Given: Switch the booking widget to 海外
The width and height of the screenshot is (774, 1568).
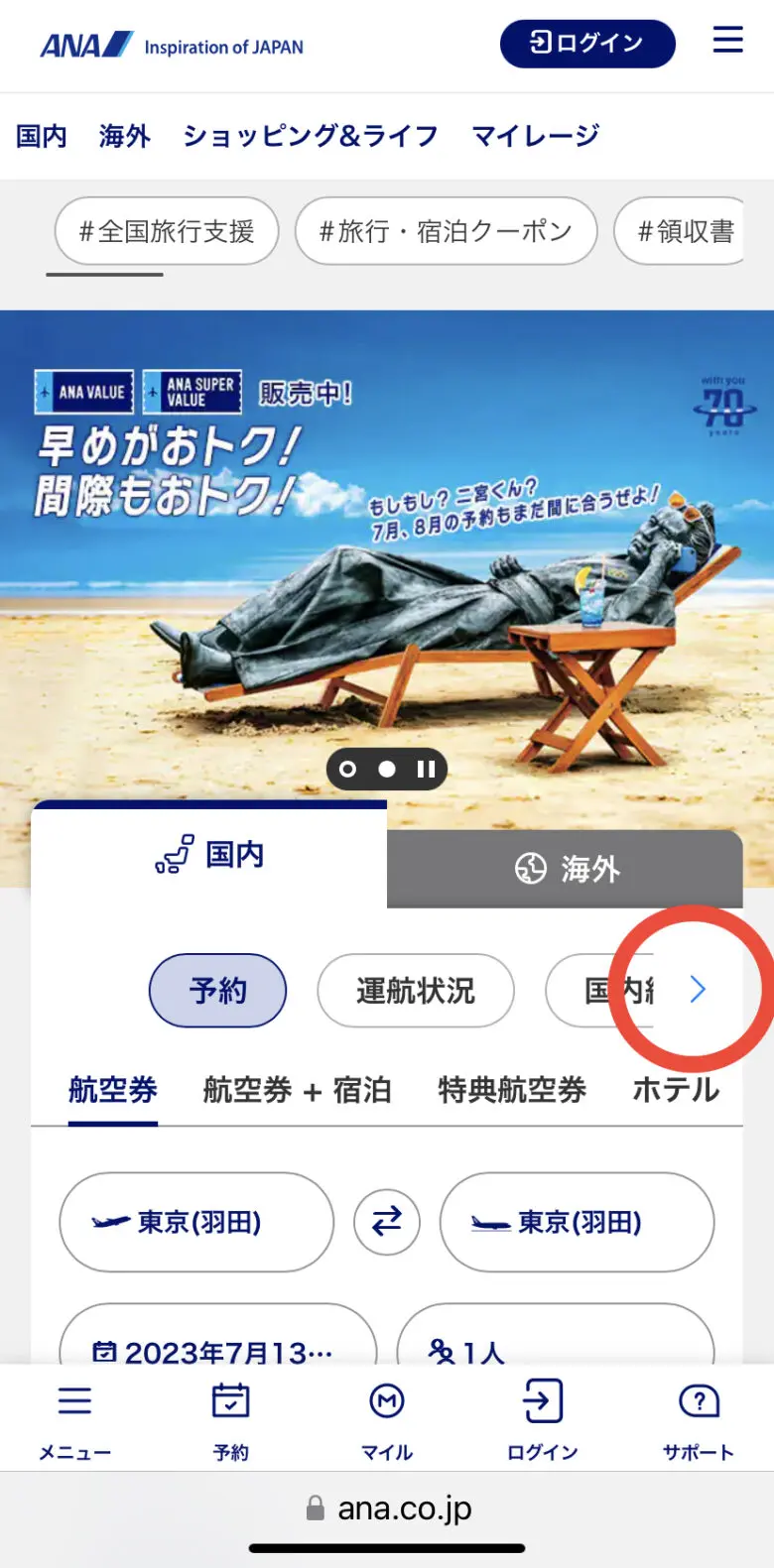Looking at the screenshot, I should click(564, 867).
